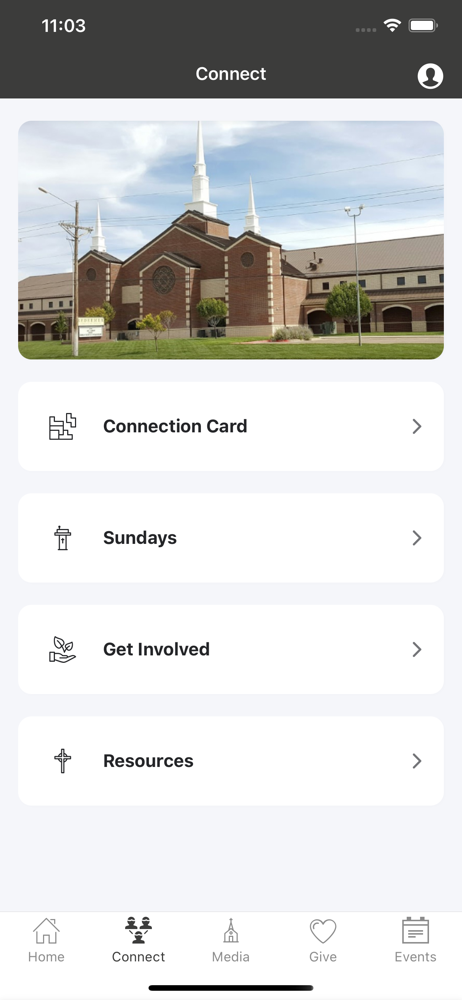The width and height of the screenshot is (462, 1000).
Task: Open the Sundays row
Action: pos(231,538)
